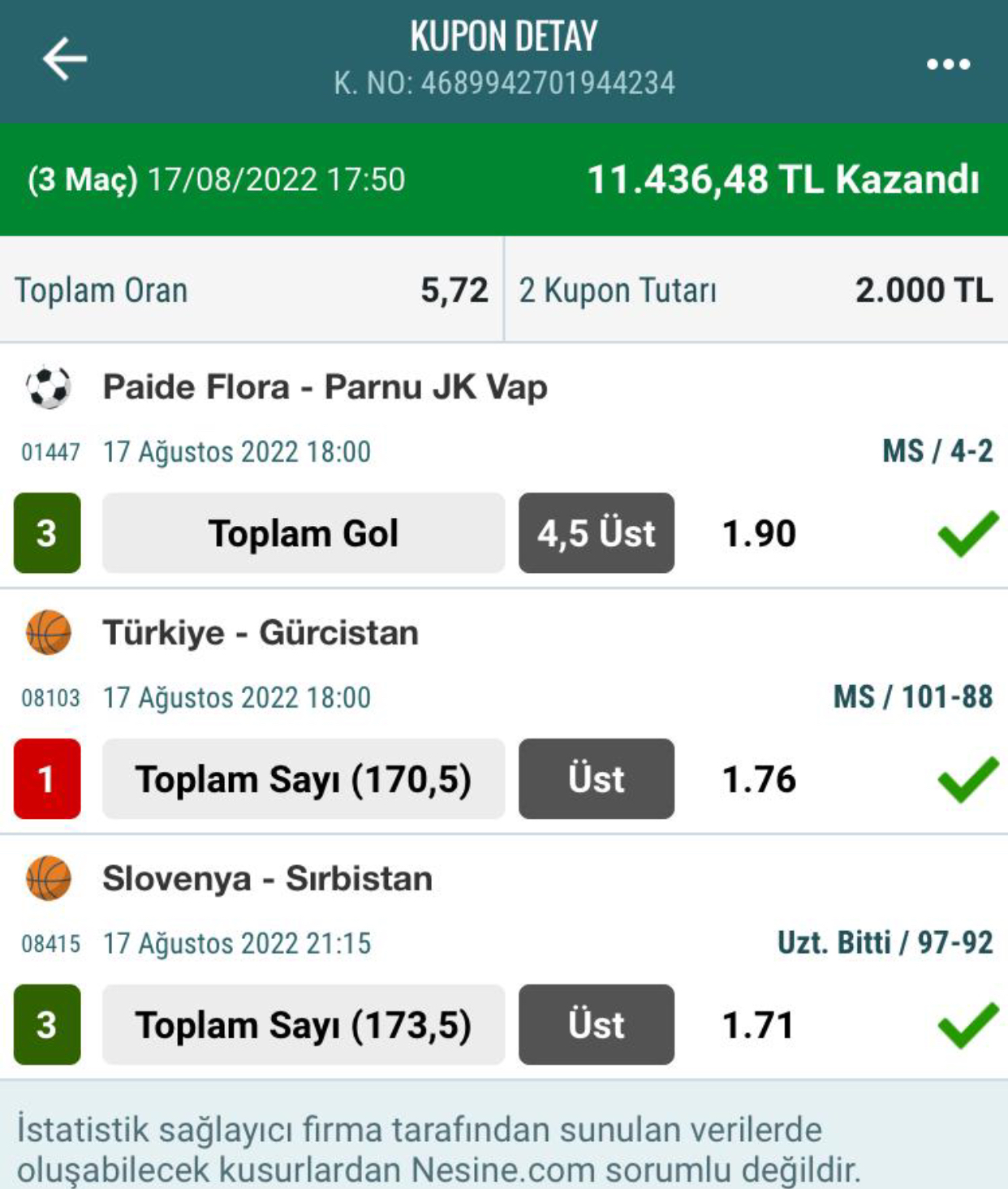Open Türkiye - Gürcistan match details
The width and height of the screenshot is (1008, 1189).
coord(261,633)
